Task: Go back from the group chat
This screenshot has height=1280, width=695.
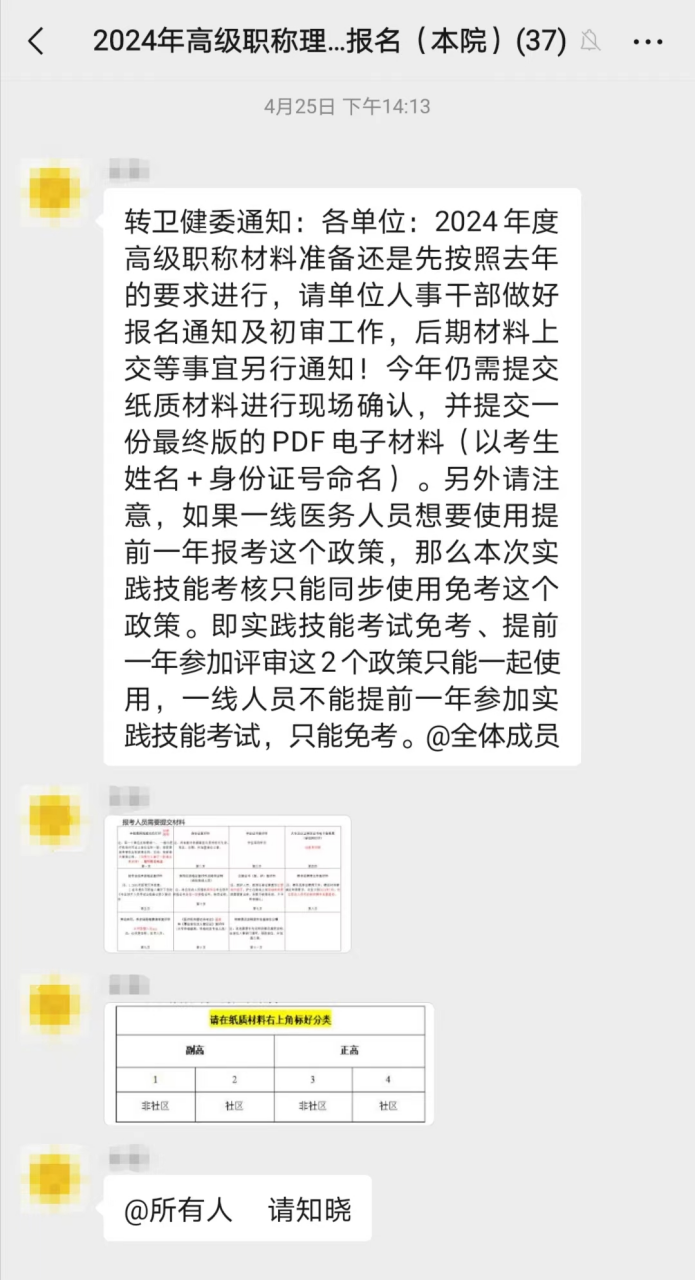Action: pyautogui.click(x=36, y=41)
